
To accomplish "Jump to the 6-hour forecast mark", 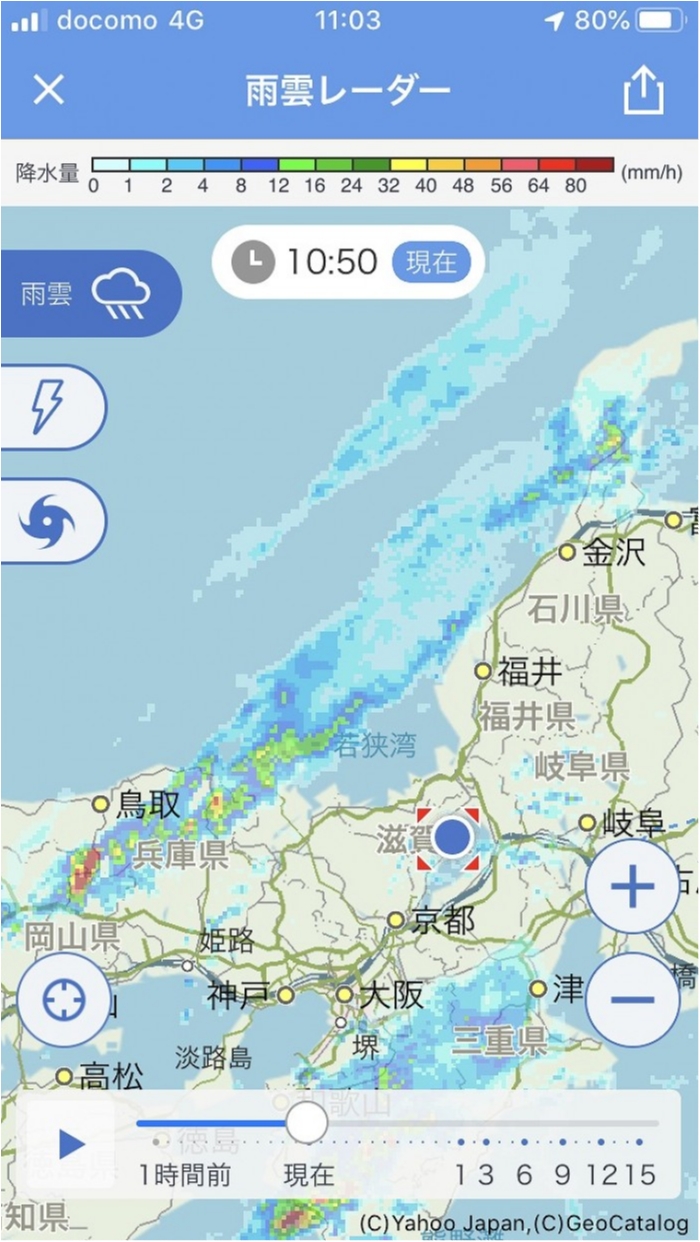I will (x=524, y=1142).
